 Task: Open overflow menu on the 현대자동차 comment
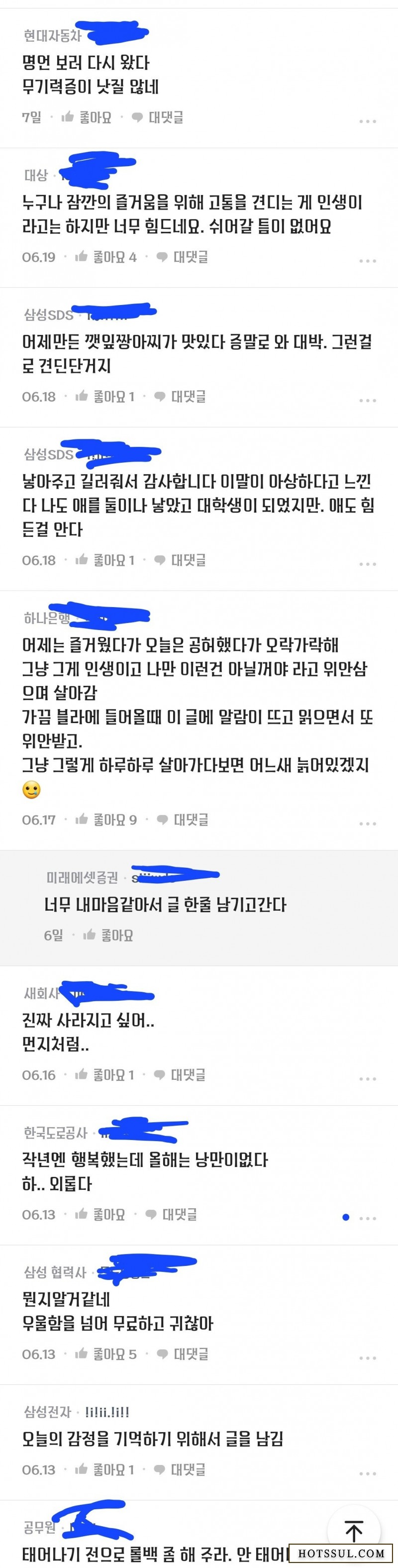(368, 121)
